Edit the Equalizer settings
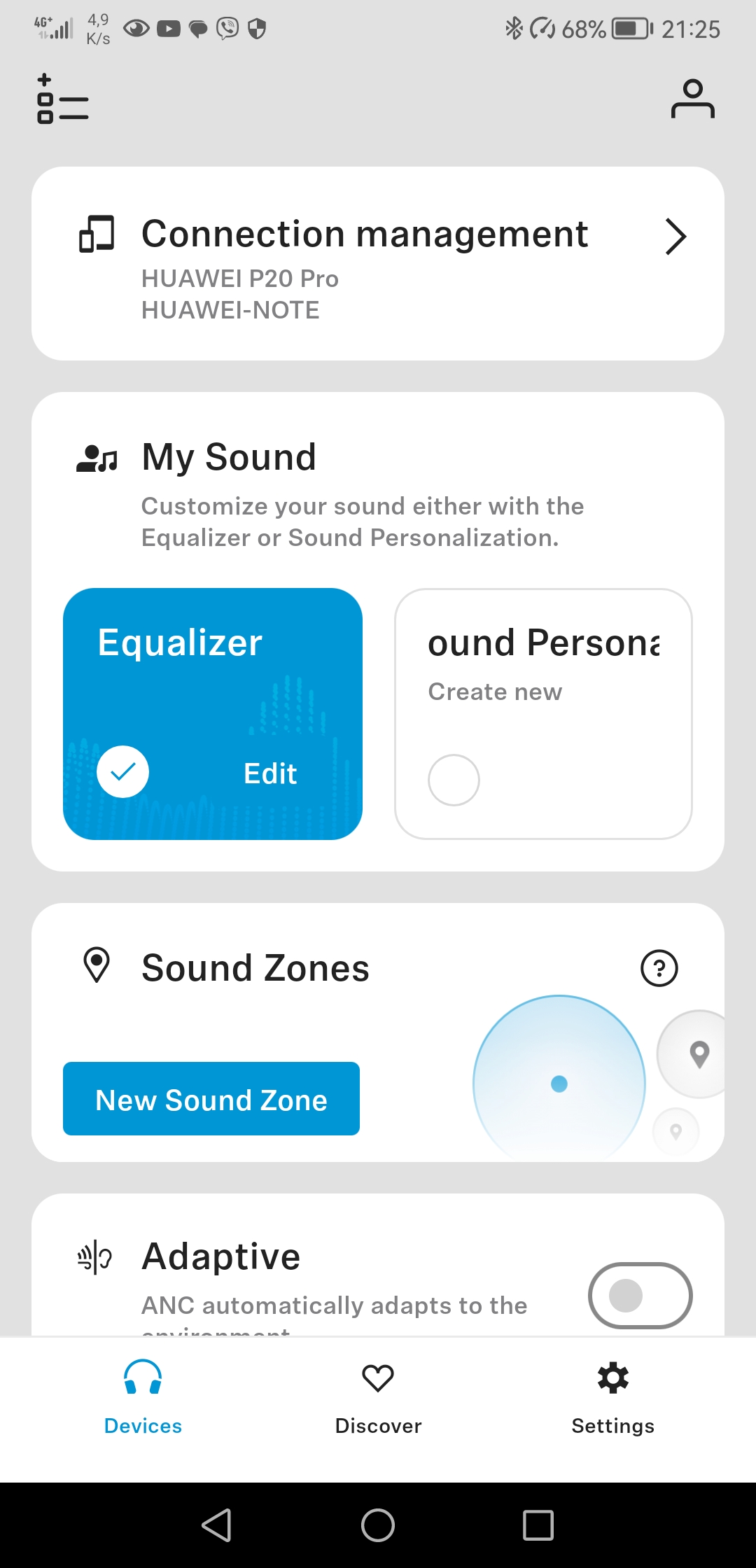The image size is (756, 1568). [270, 773]
